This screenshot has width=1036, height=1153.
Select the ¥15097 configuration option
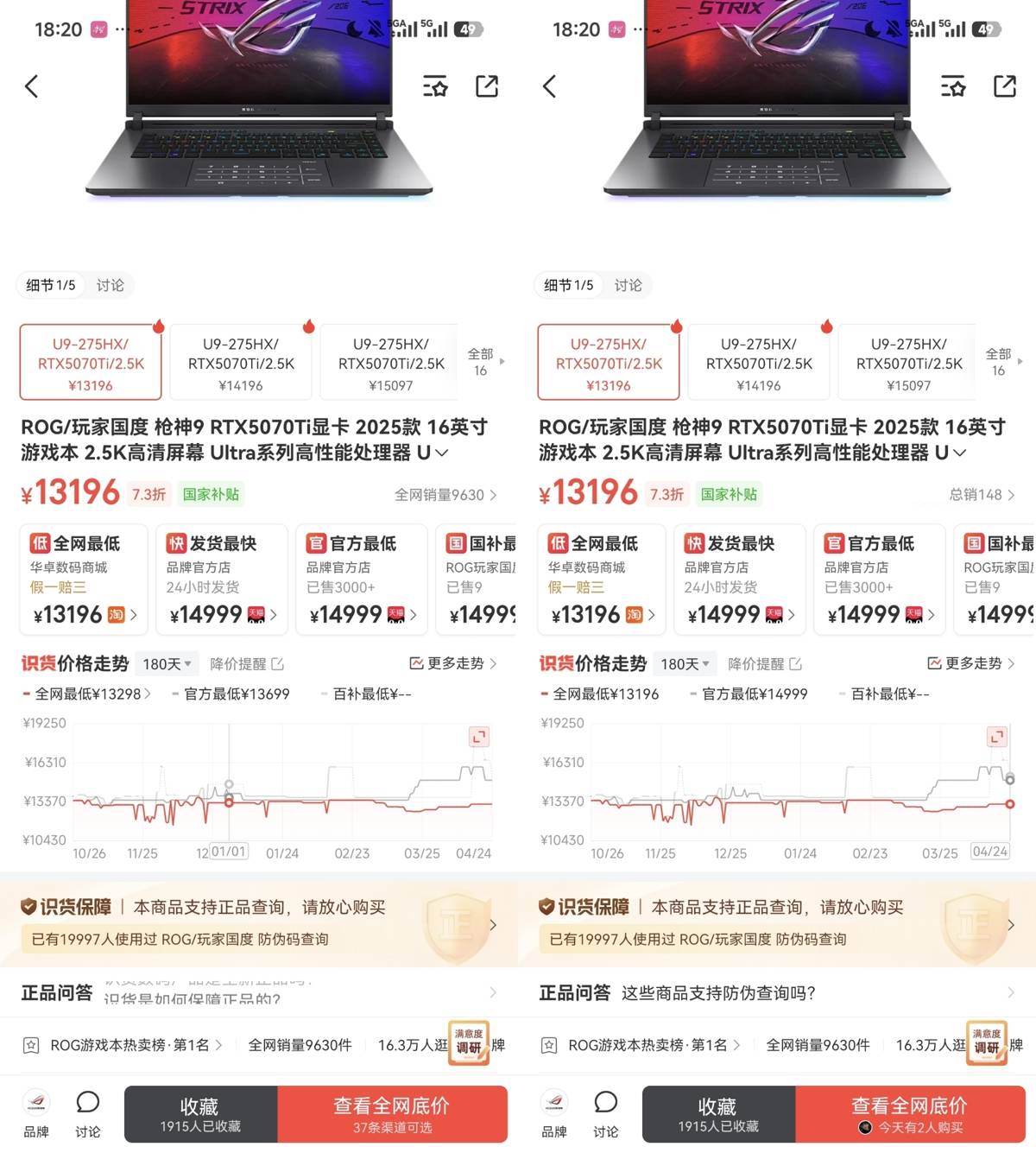pos(389,361)
